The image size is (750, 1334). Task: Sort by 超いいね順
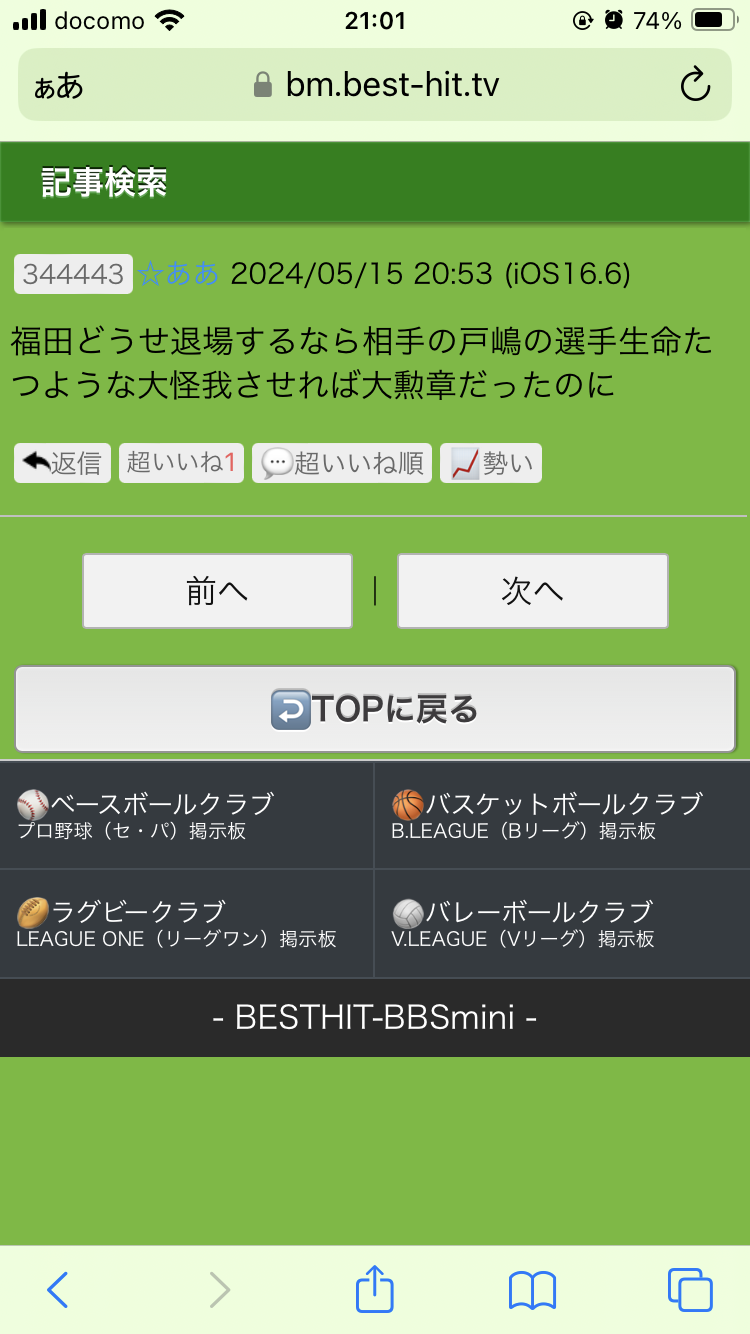(342, 463)
